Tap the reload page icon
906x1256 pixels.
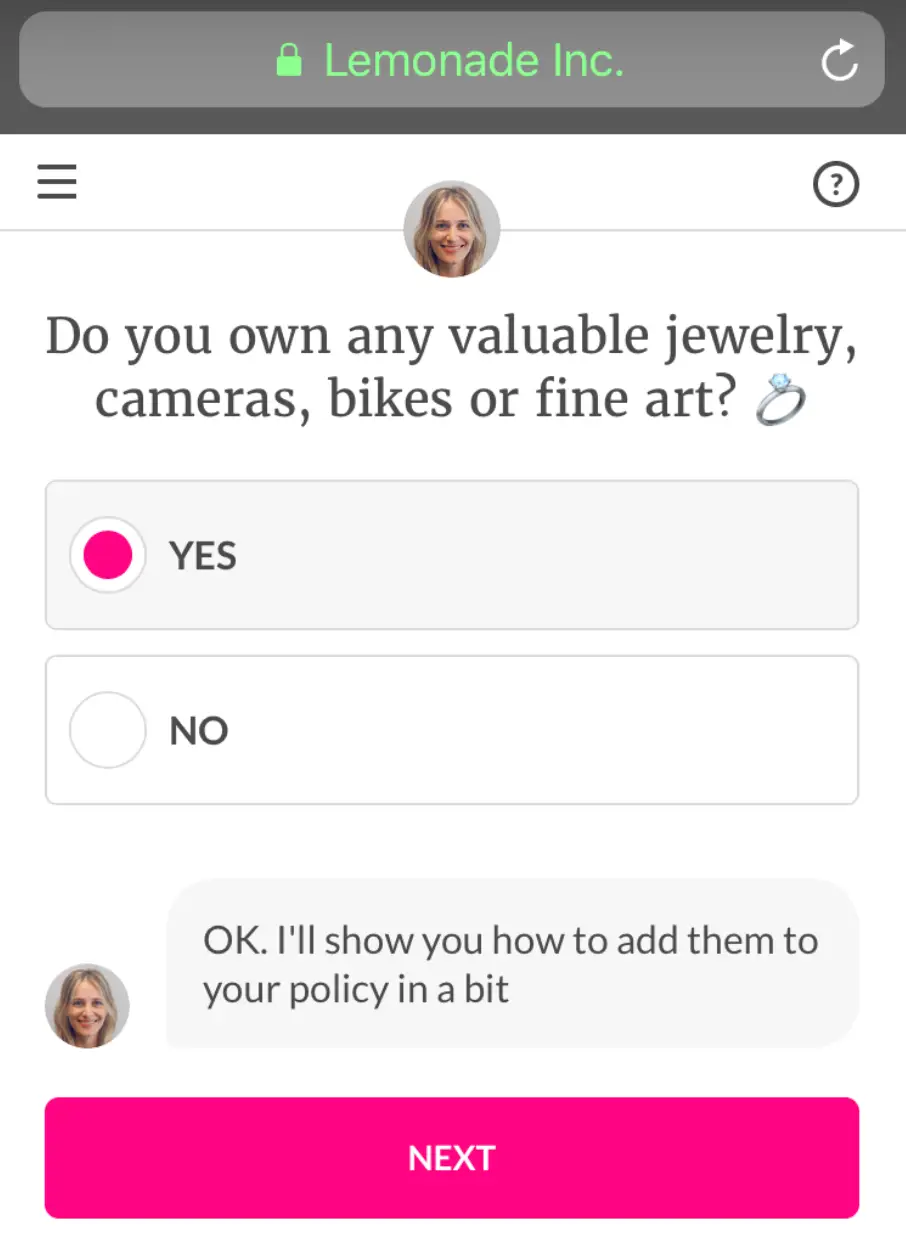tap(839, 60)
